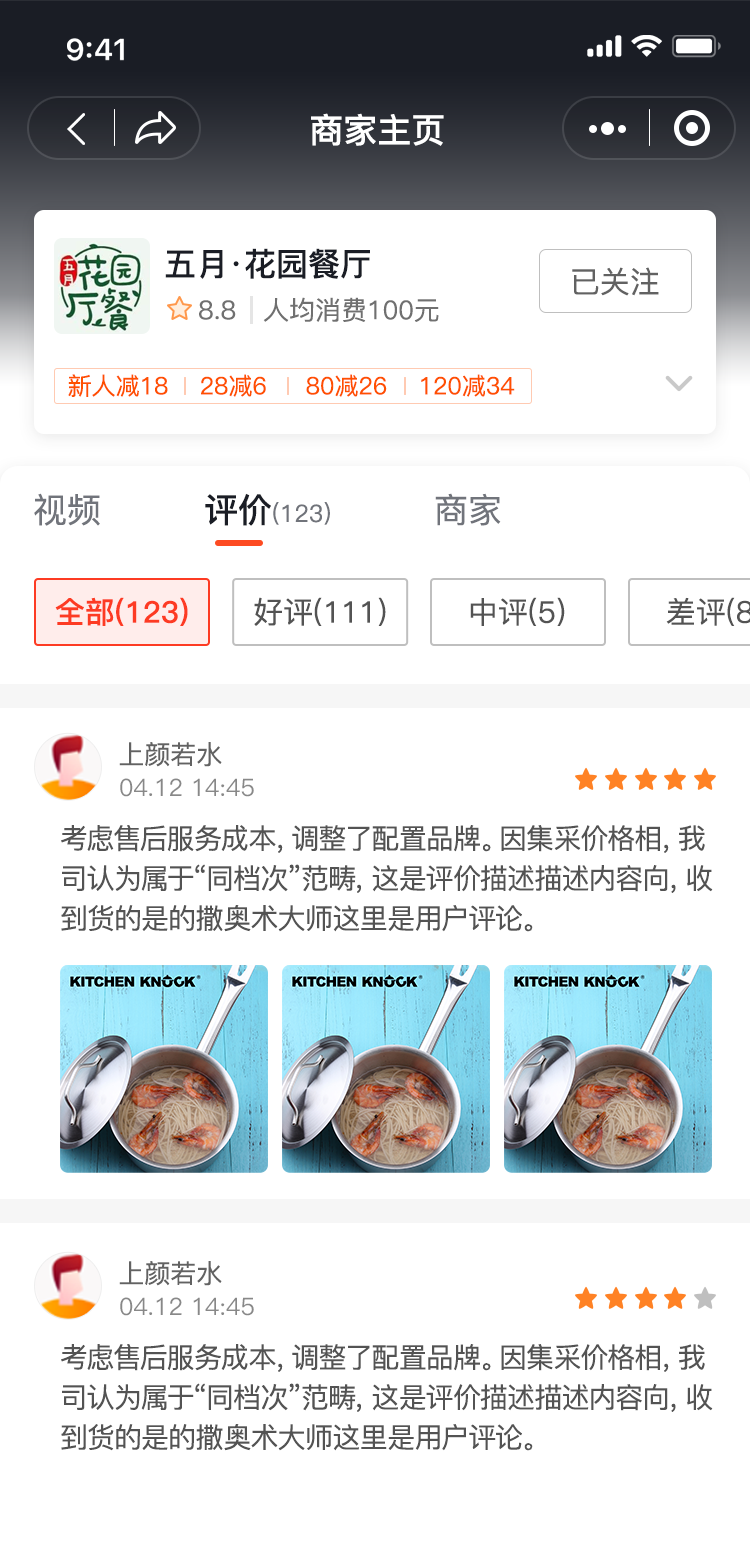Filter reviews by 好评(111)

320,612
